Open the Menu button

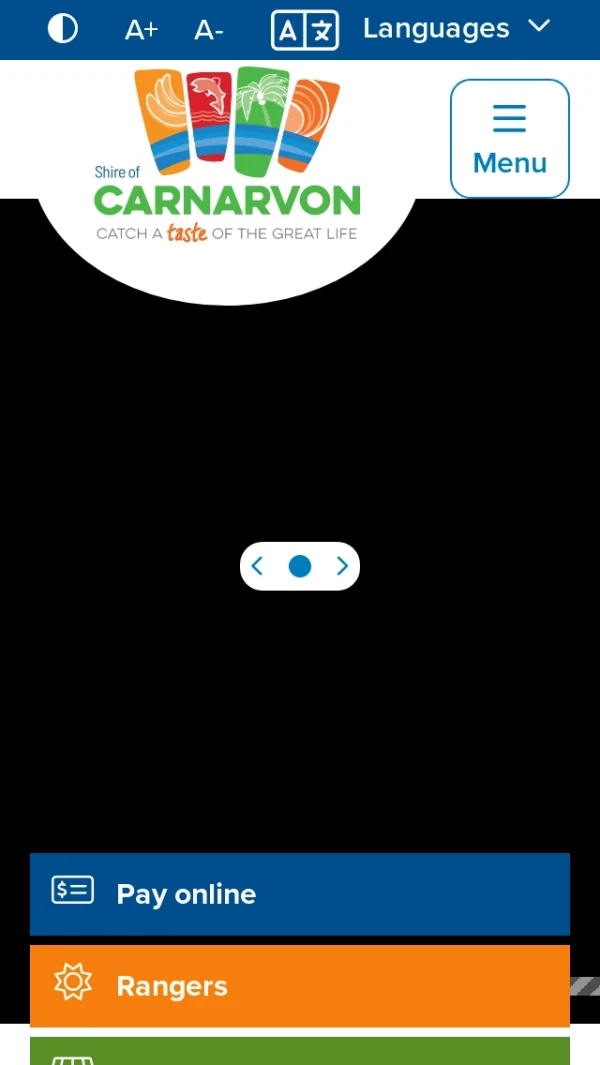(509, 139)
